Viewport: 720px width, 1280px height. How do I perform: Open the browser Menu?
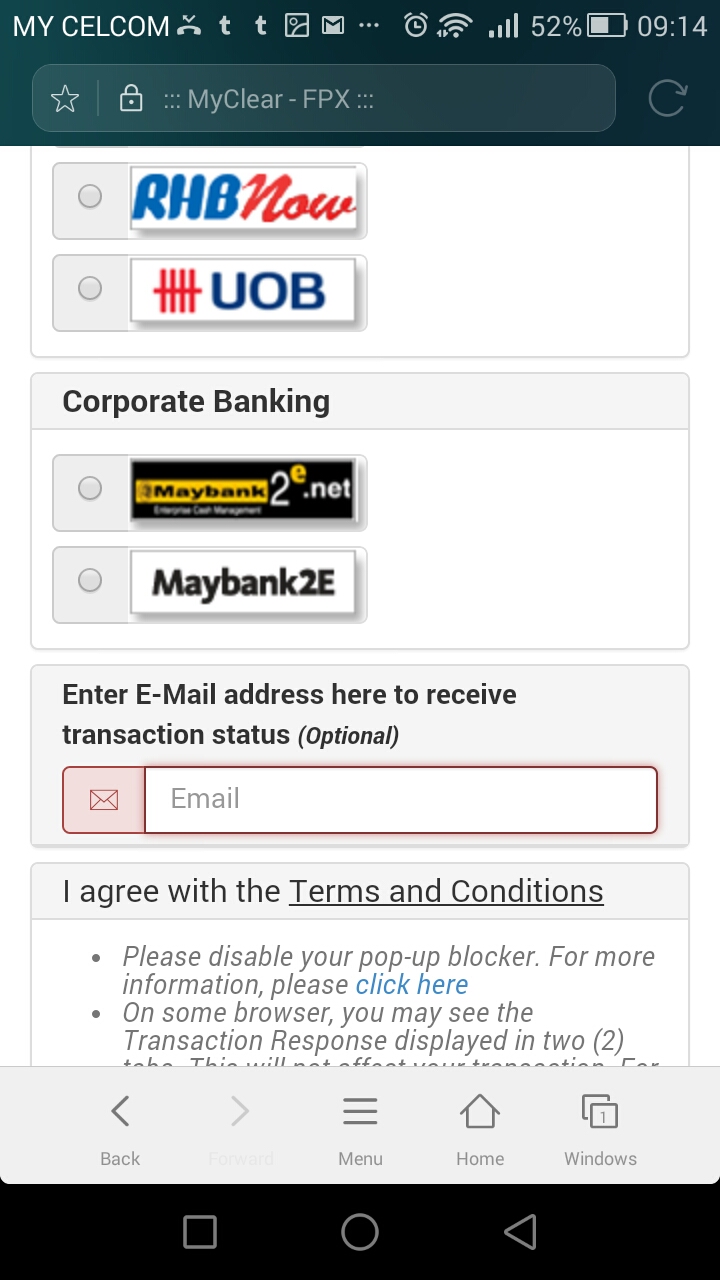(x=360, y=1129)
